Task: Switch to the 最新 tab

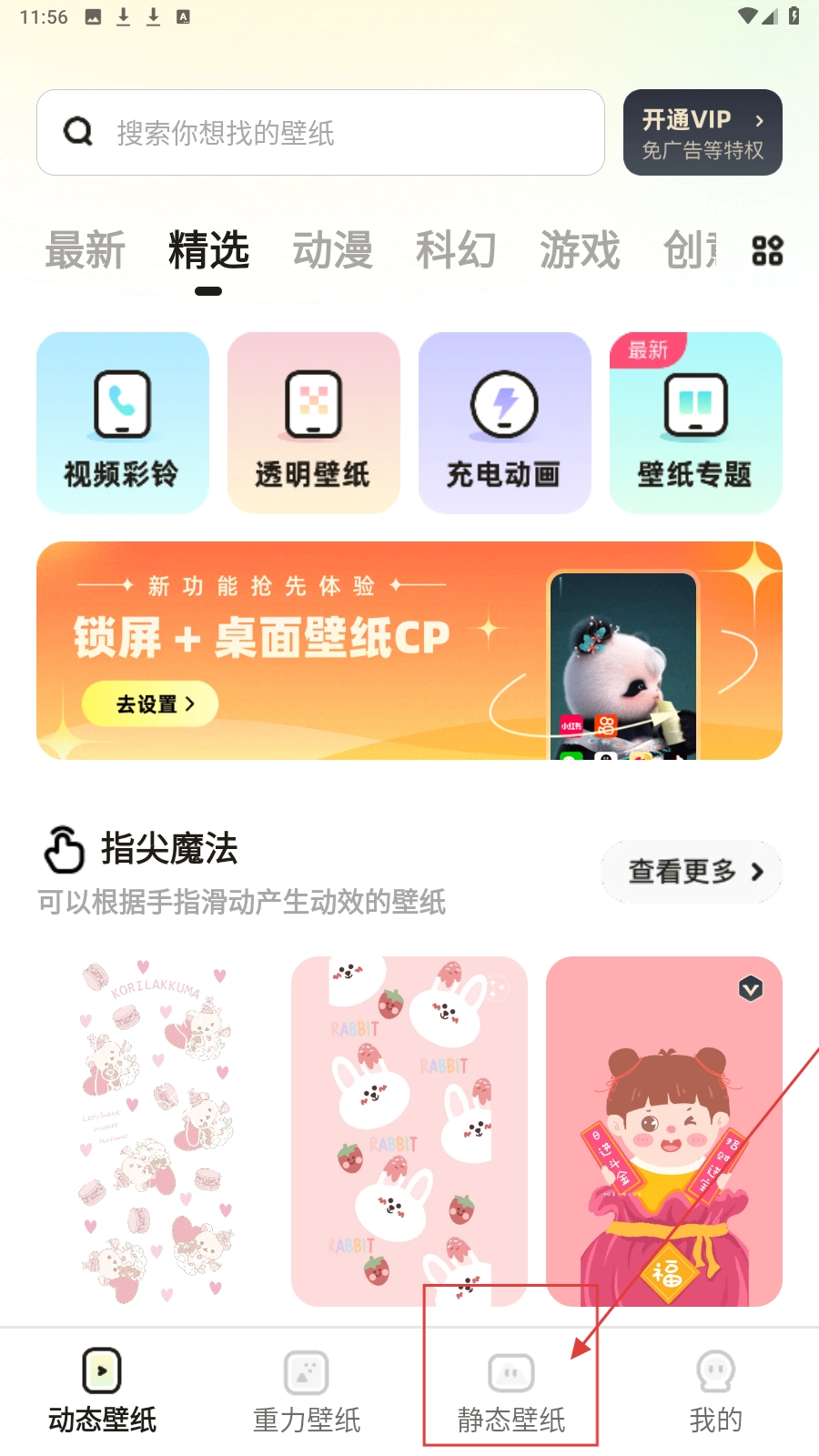Action: [86, 251]
